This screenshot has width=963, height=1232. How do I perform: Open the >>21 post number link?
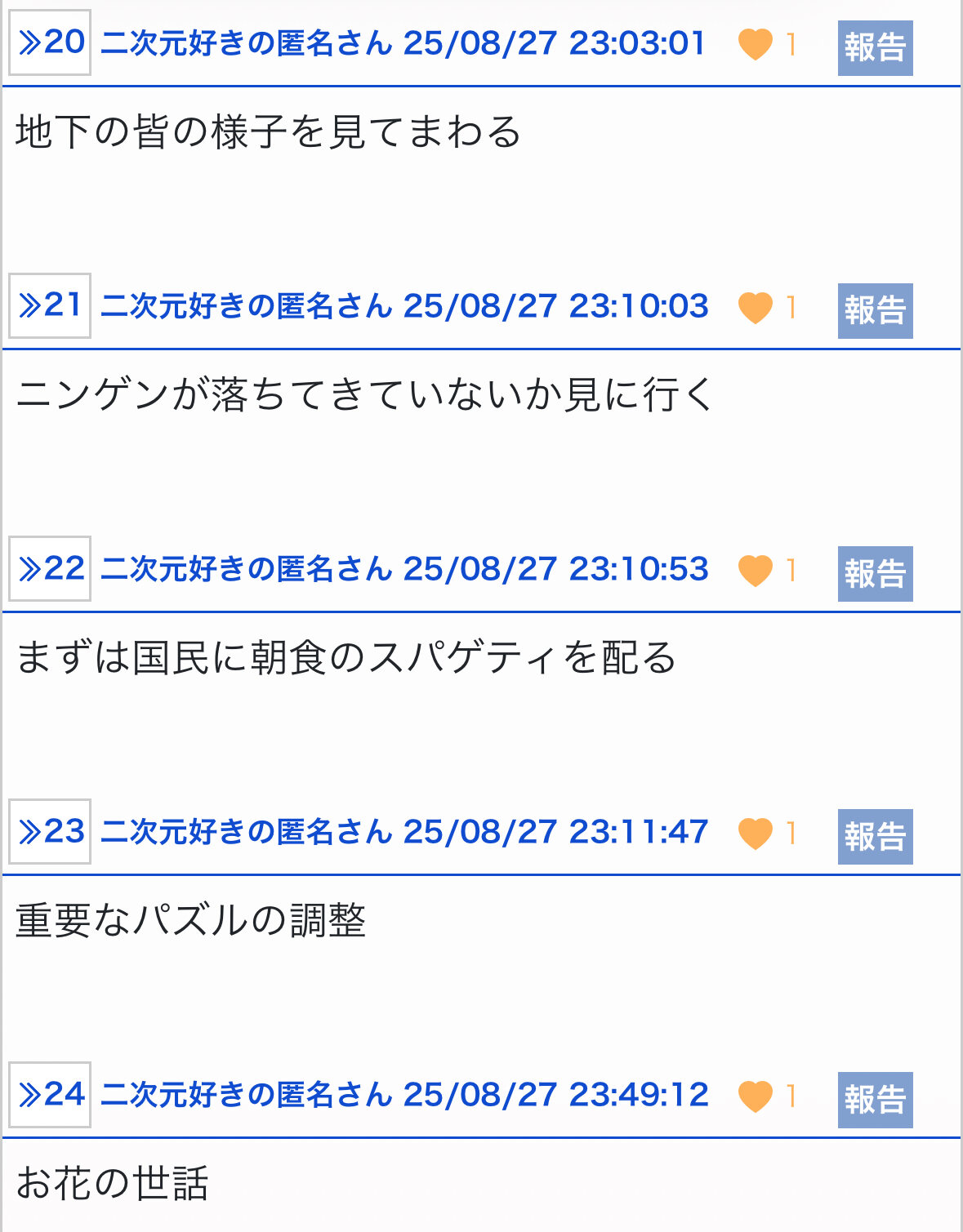pos(50,305)
